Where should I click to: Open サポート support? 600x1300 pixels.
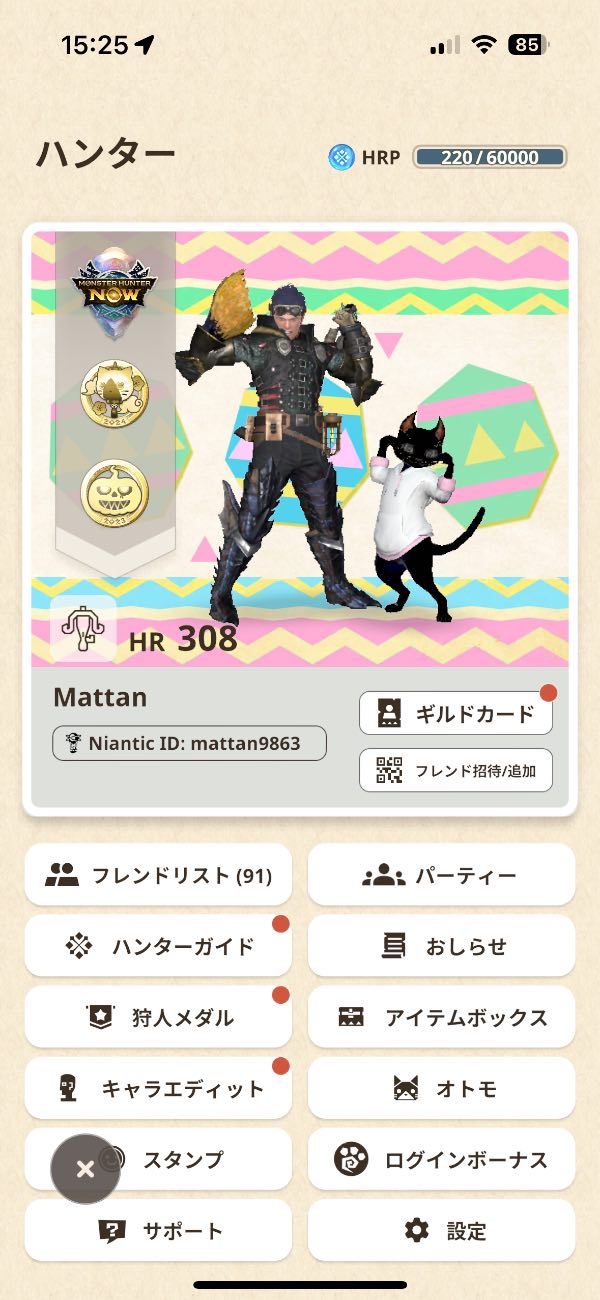coord(158,1231)
